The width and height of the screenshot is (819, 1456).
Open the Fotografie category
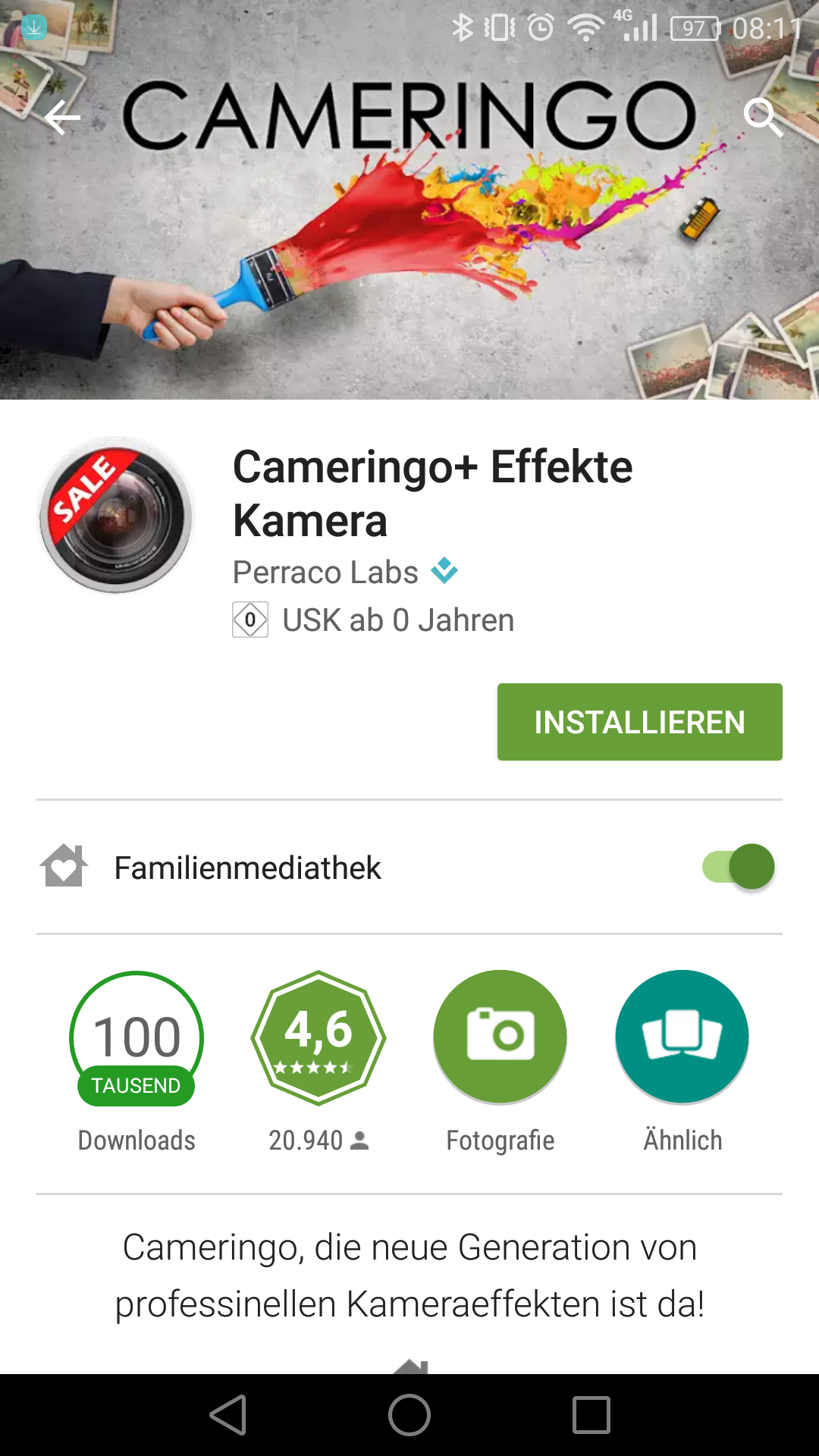pos(500,1037)
